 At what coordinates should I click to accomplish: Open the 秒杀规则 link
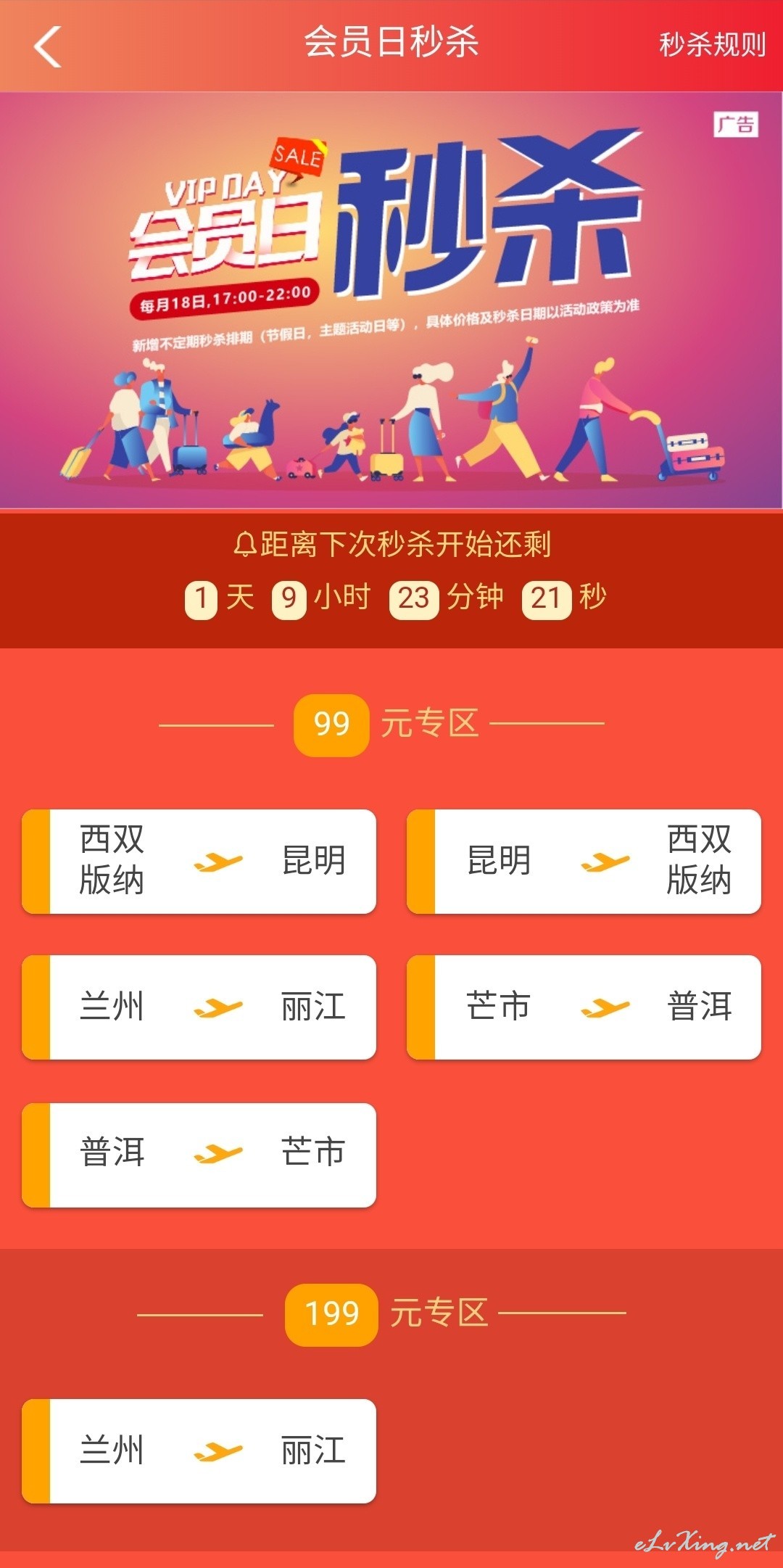click(712, 45)
